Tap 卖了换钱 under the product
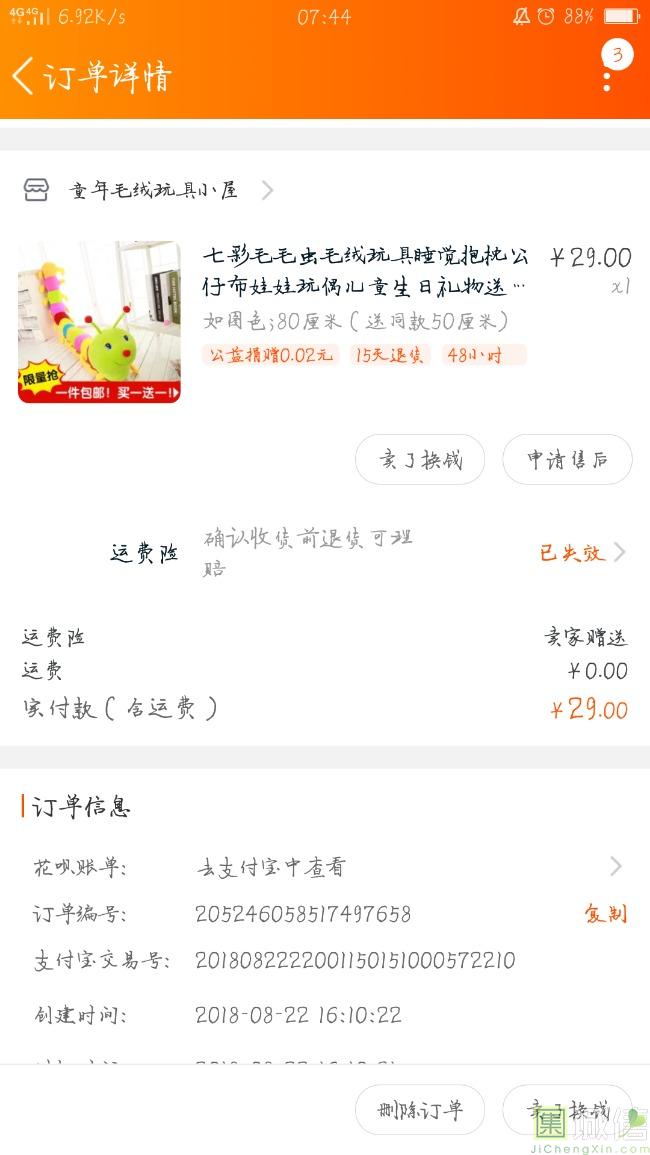The height and width of the screenshot is (1155, 650). (420, 460)
